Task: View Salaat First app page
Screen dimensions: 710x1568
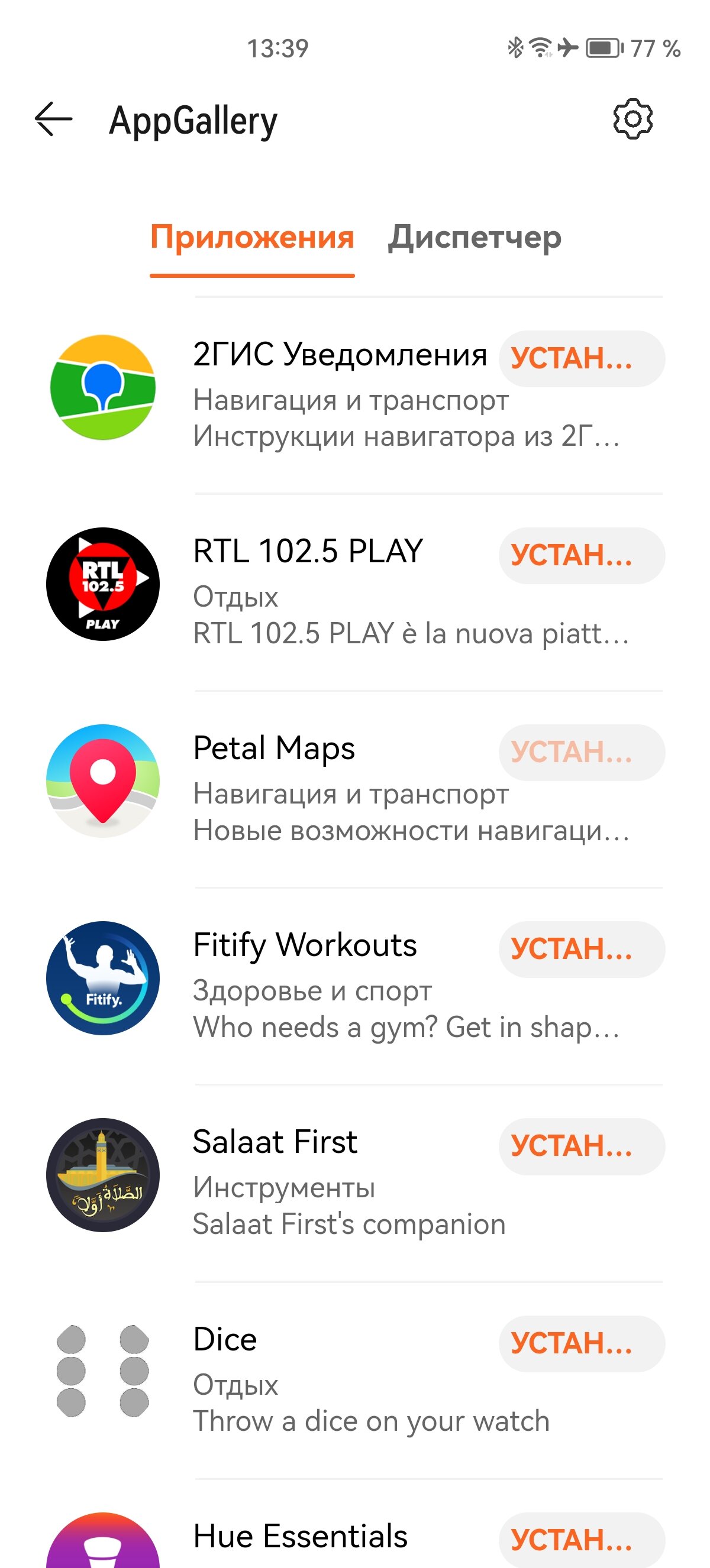Action: [355, 1183]
